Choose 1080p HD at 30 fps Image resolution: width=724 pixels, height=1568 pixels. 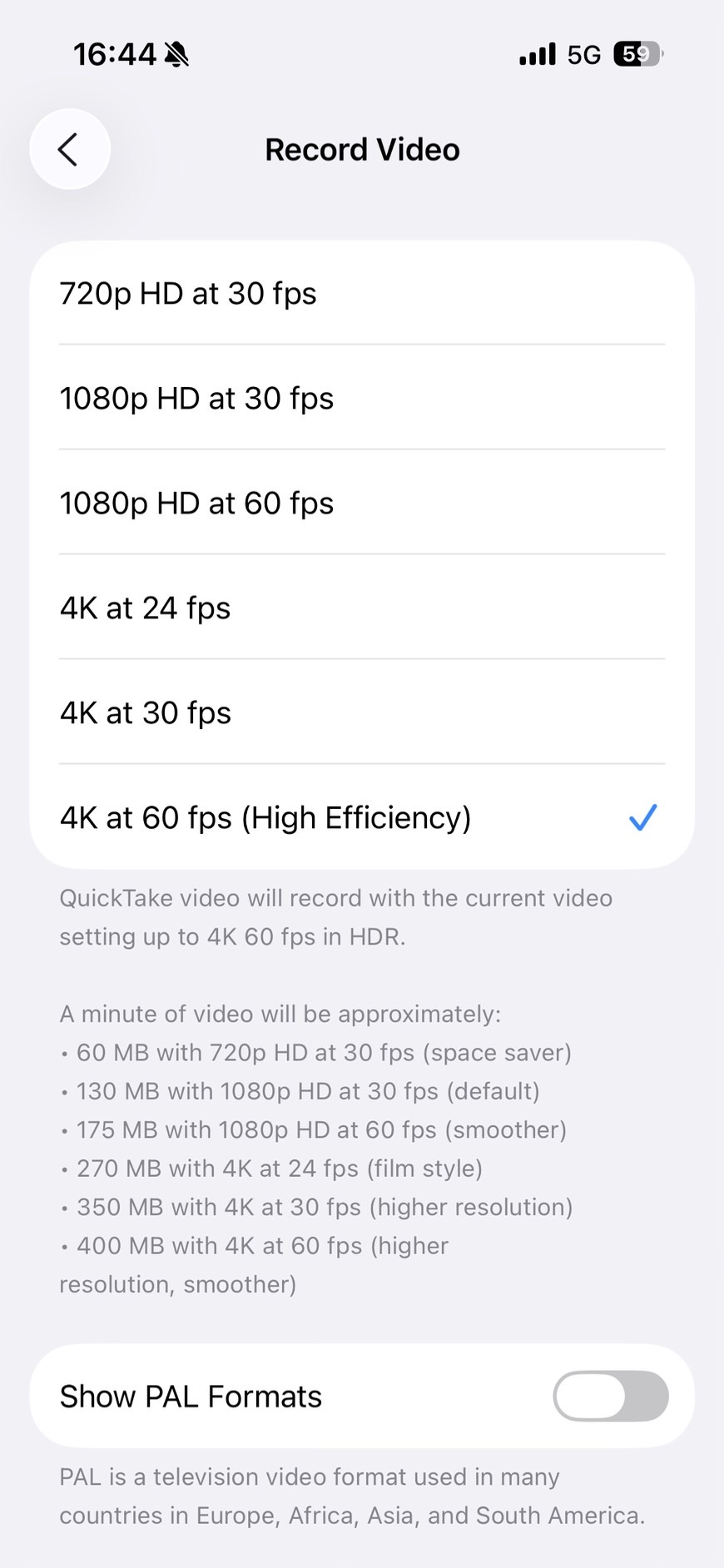point(362,399)
